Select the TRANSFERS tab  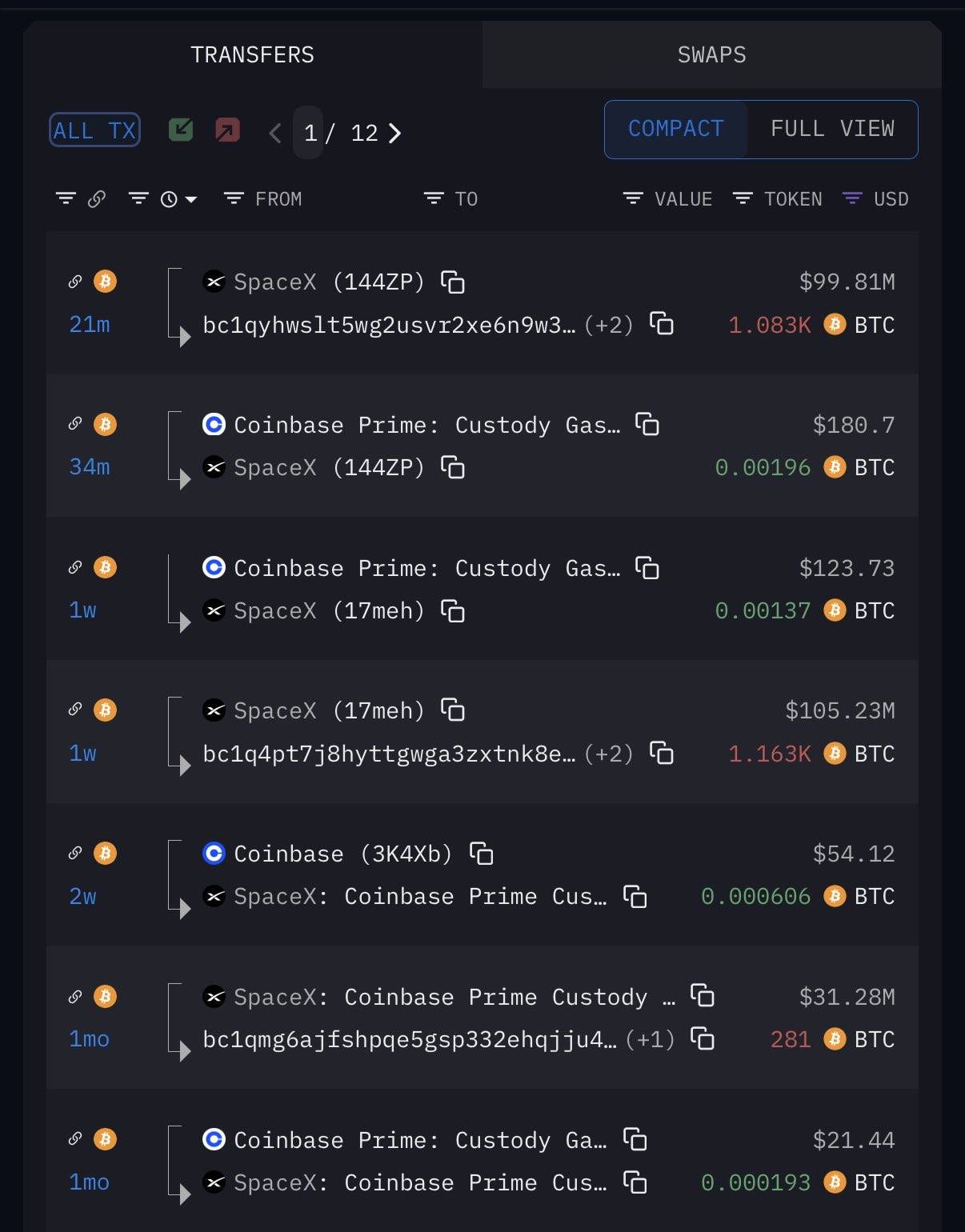[252, 54]
